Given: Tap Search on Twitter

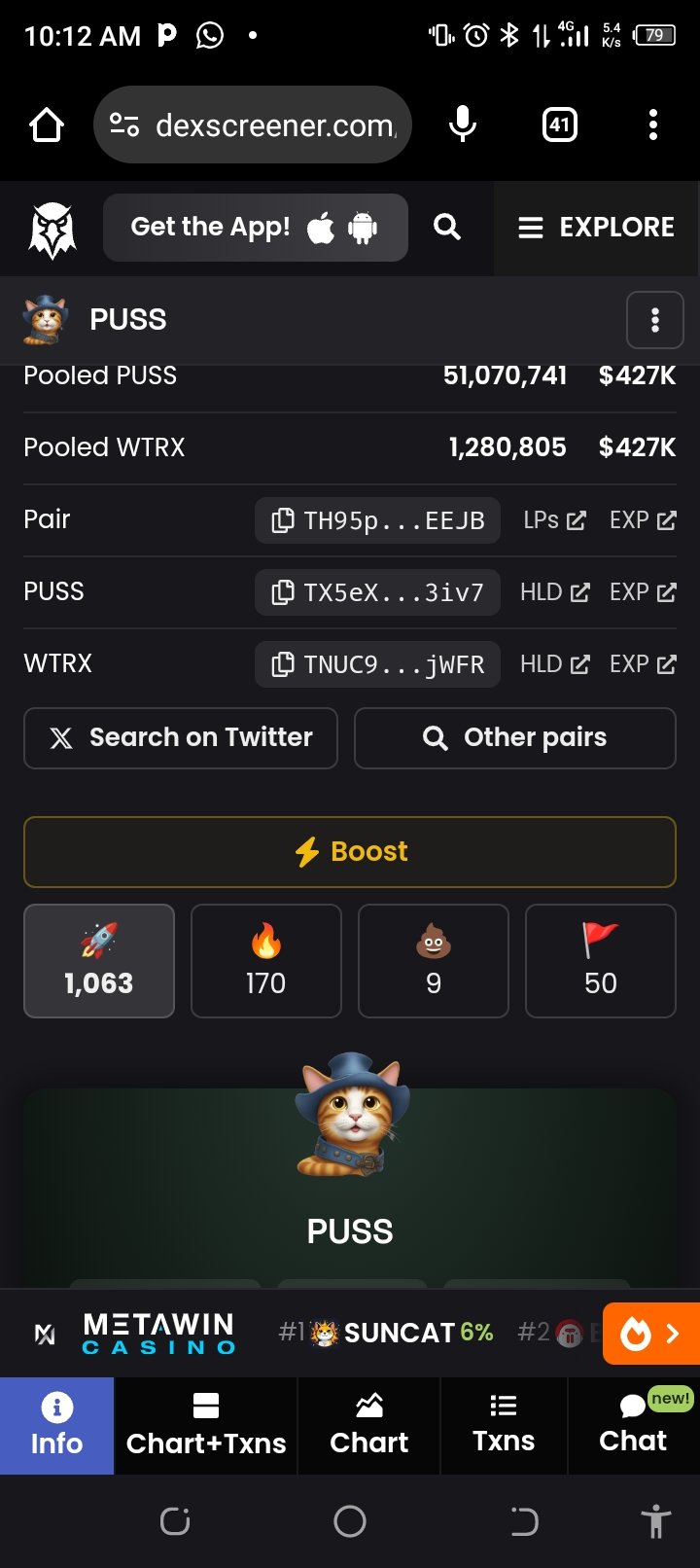Looking at the screenshot, I should click(x=181, y=738).
